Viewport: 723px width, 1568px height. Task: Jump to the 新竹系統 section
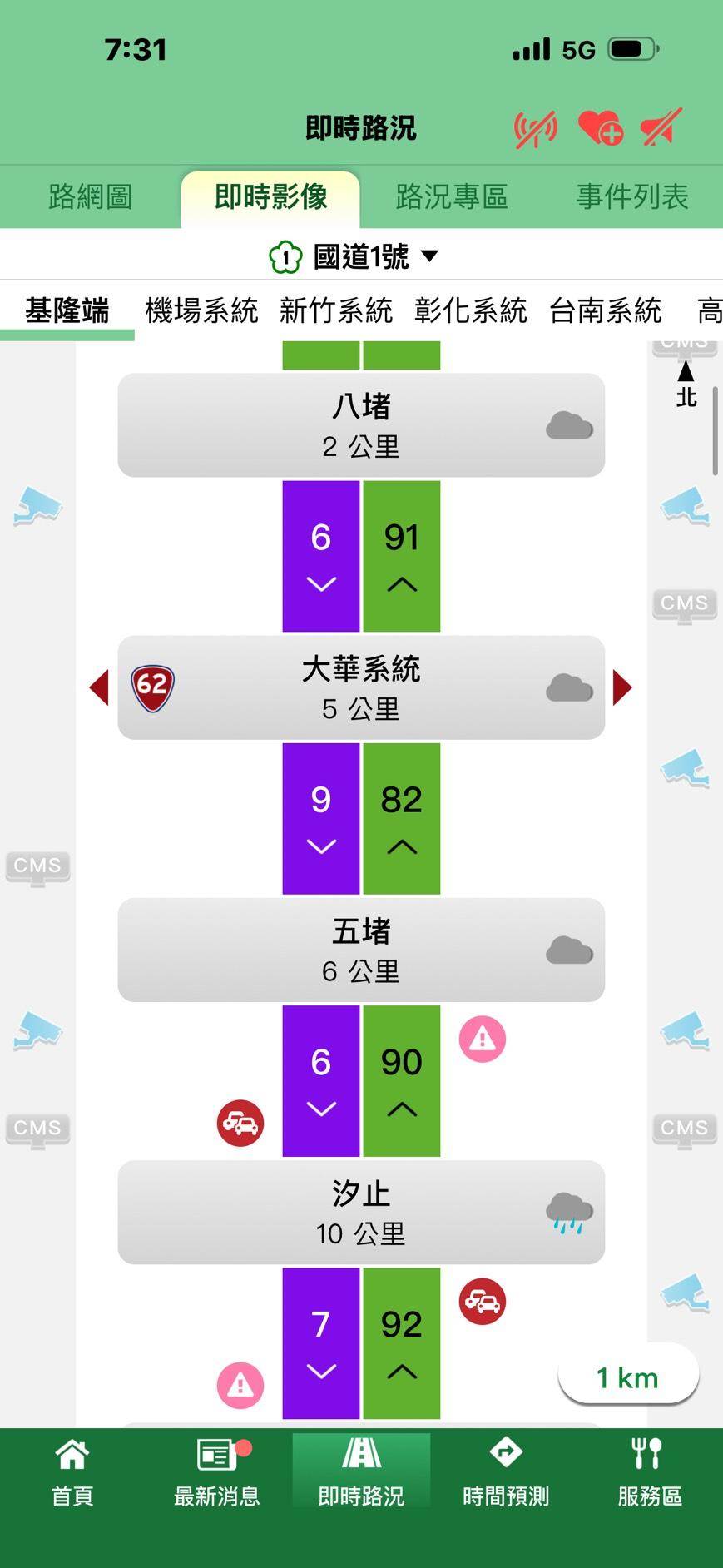tap(335, 310)
